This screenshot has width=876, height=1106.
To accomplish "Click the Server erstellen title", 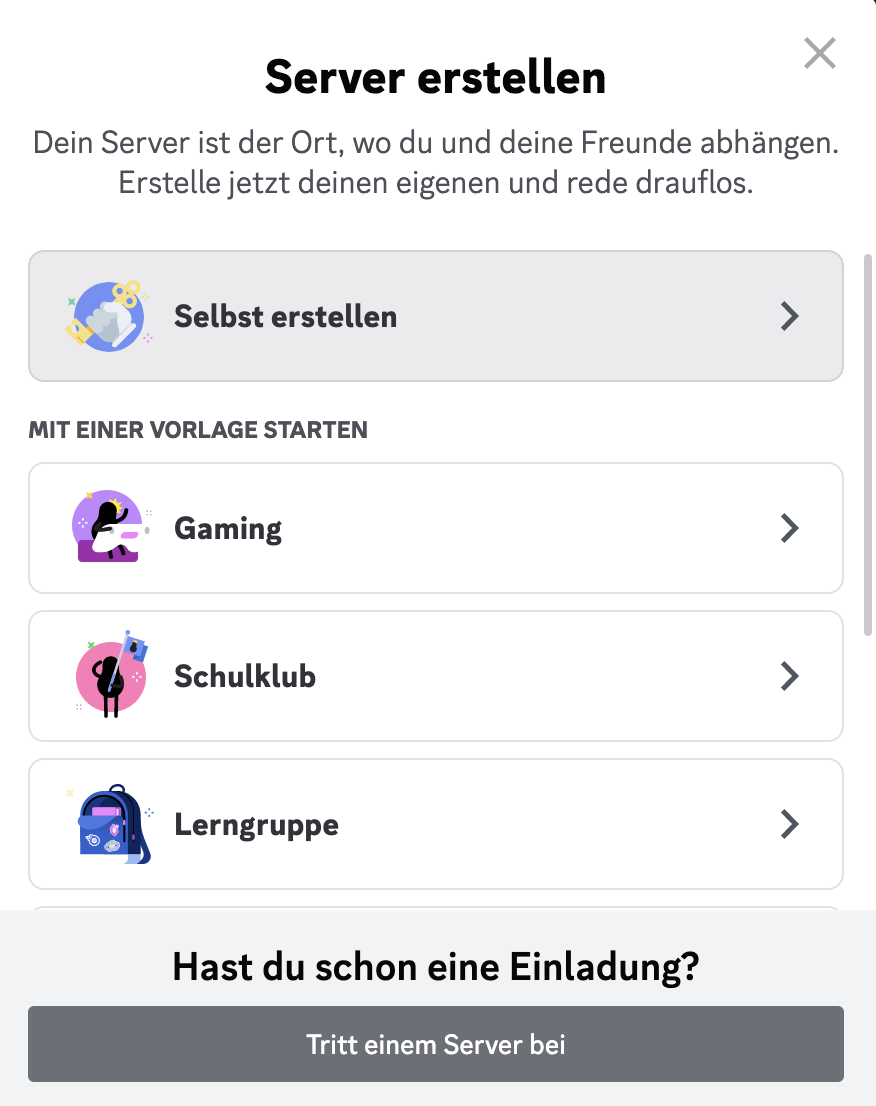I will click(437, 76).
